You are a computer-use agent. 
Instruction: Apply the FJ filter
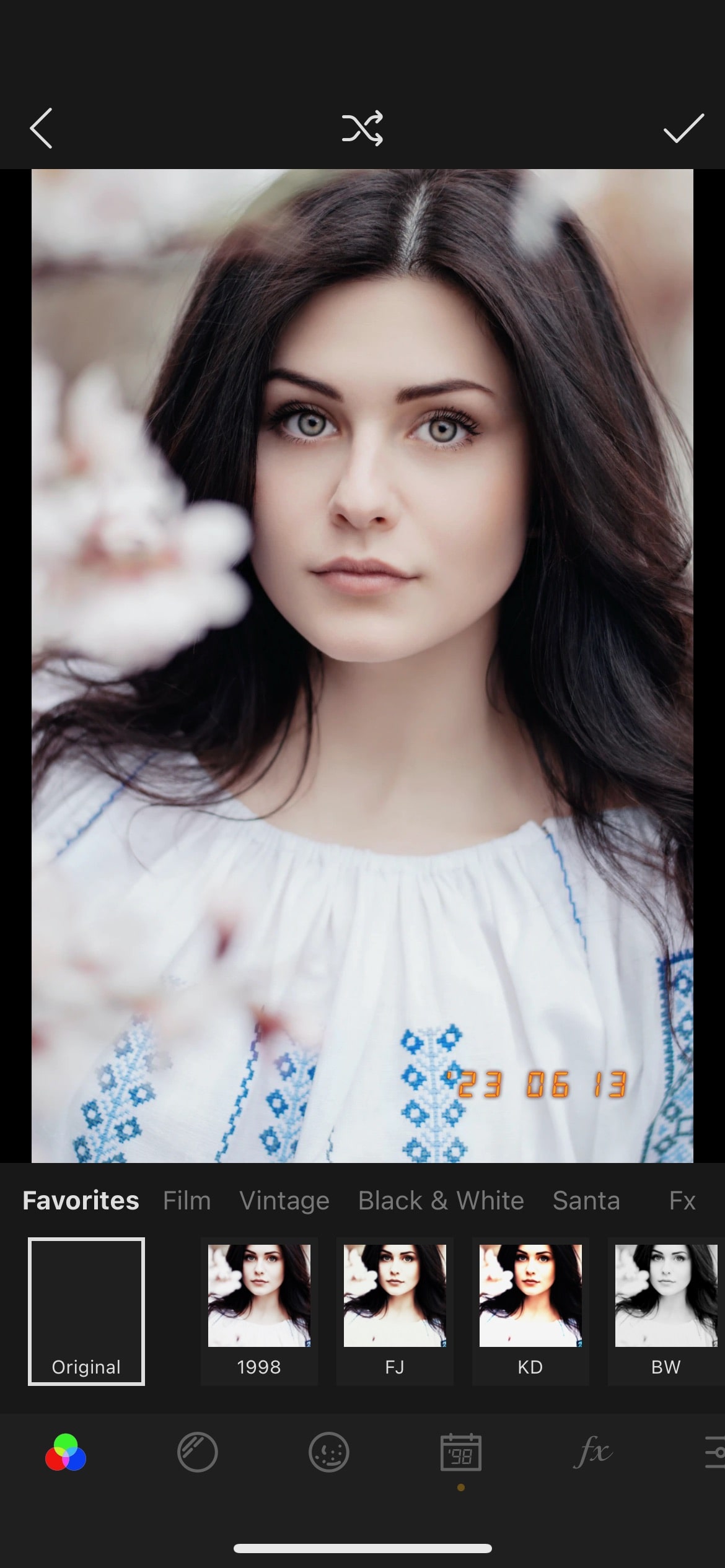[x=395, y=1311]
